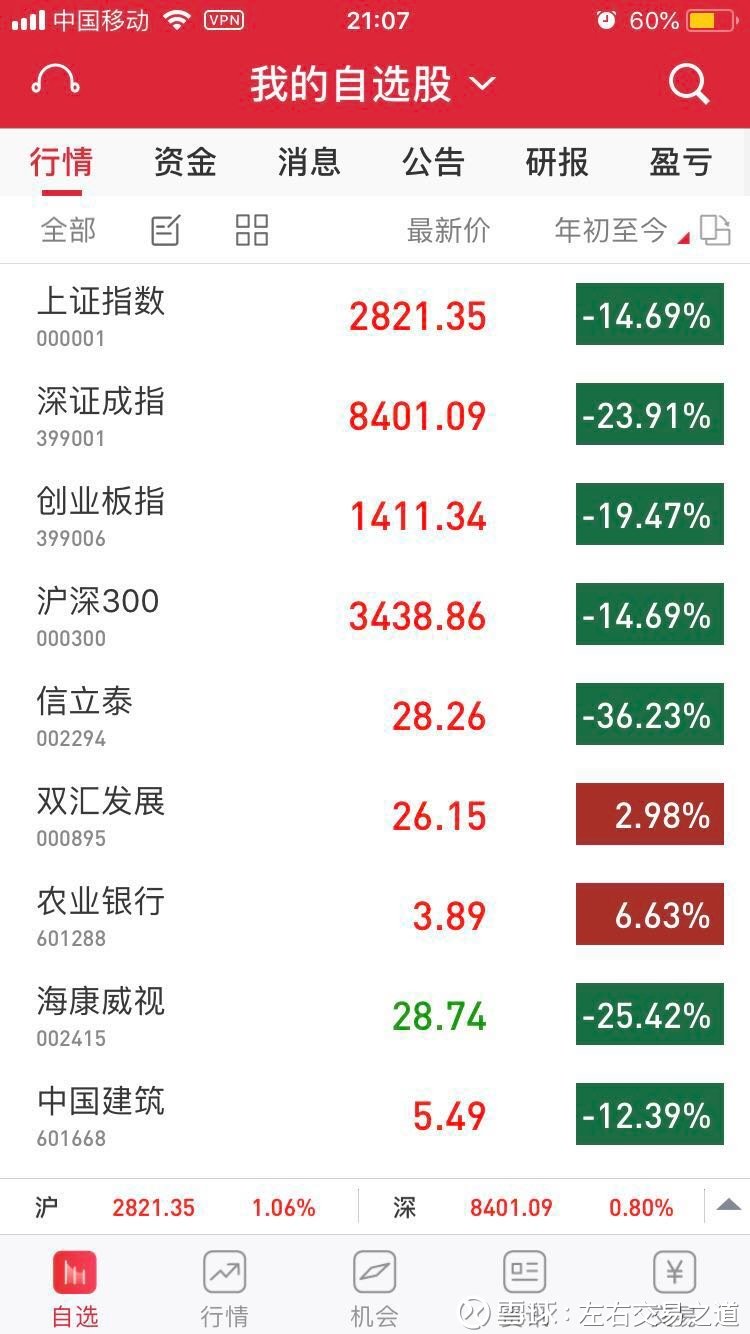This screenshot has height=1334, width=750.
Task: Switch to the 公告 tab
Action: 433,162
